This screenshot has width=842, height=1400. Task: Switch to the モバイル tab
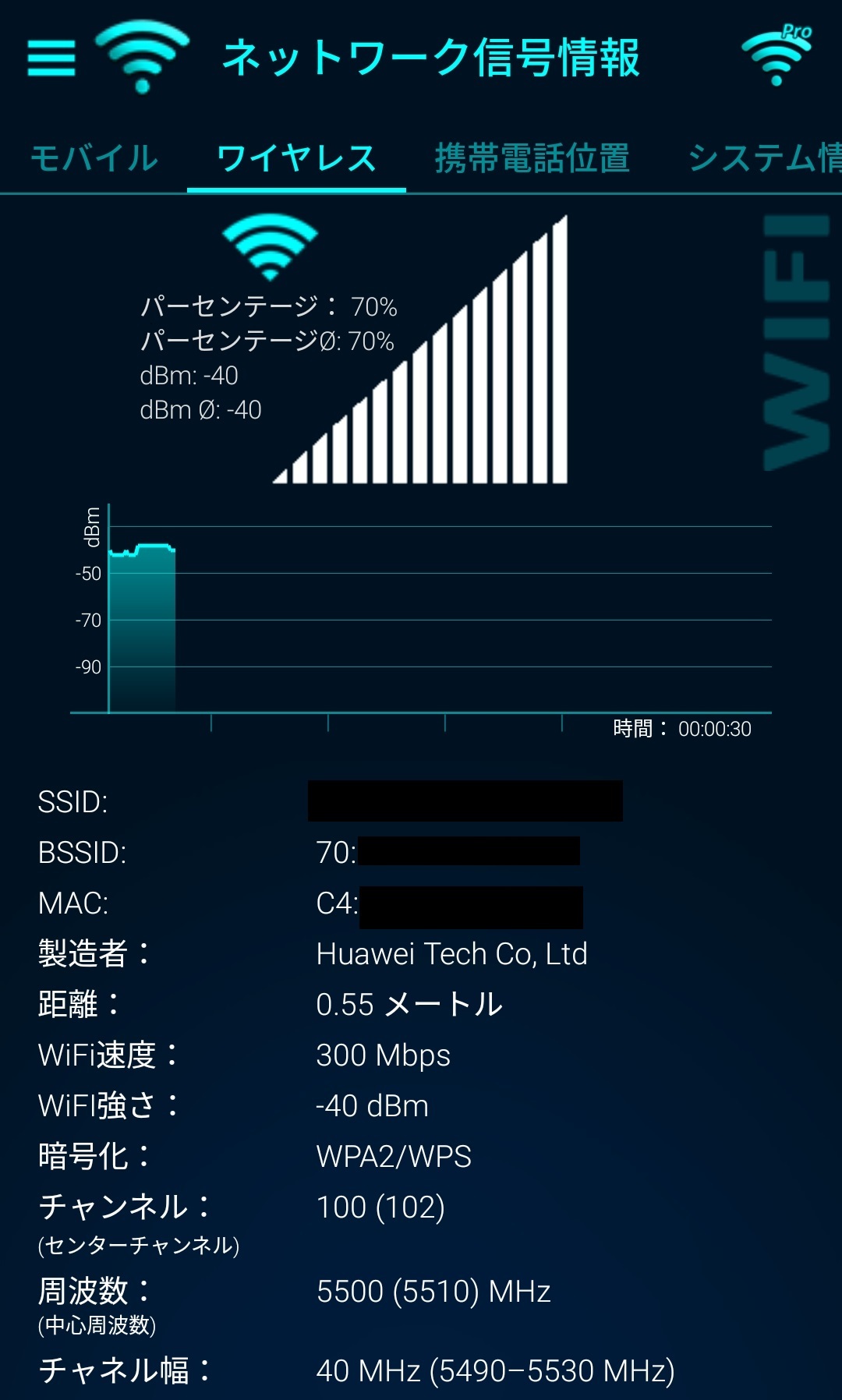pos(94,158)
